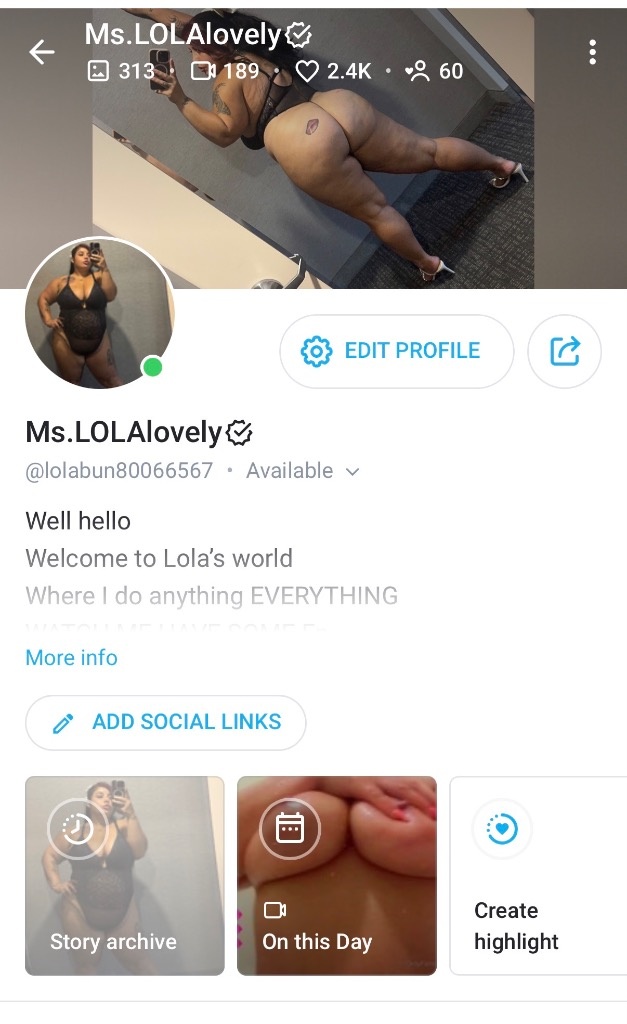Open the profile avatar picture
Image resolution: width=627 pixels, height=1024 pixels.
(100, 314)
